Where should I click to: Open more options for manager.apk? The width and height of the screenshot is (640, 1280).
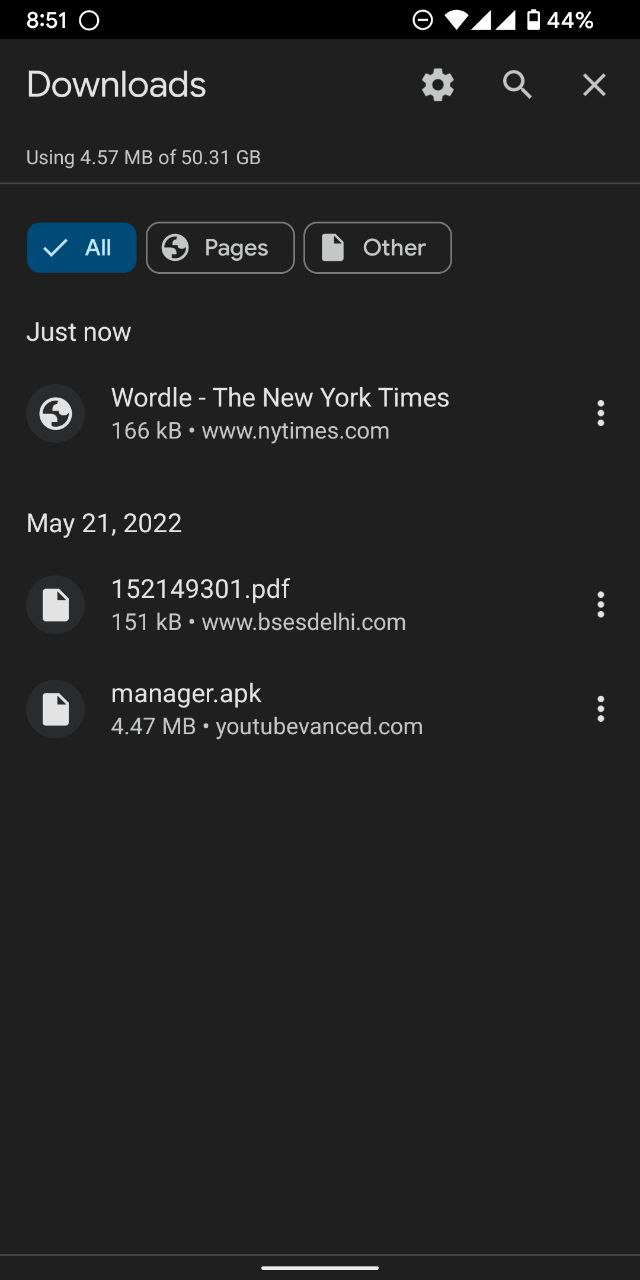point(601,709)
